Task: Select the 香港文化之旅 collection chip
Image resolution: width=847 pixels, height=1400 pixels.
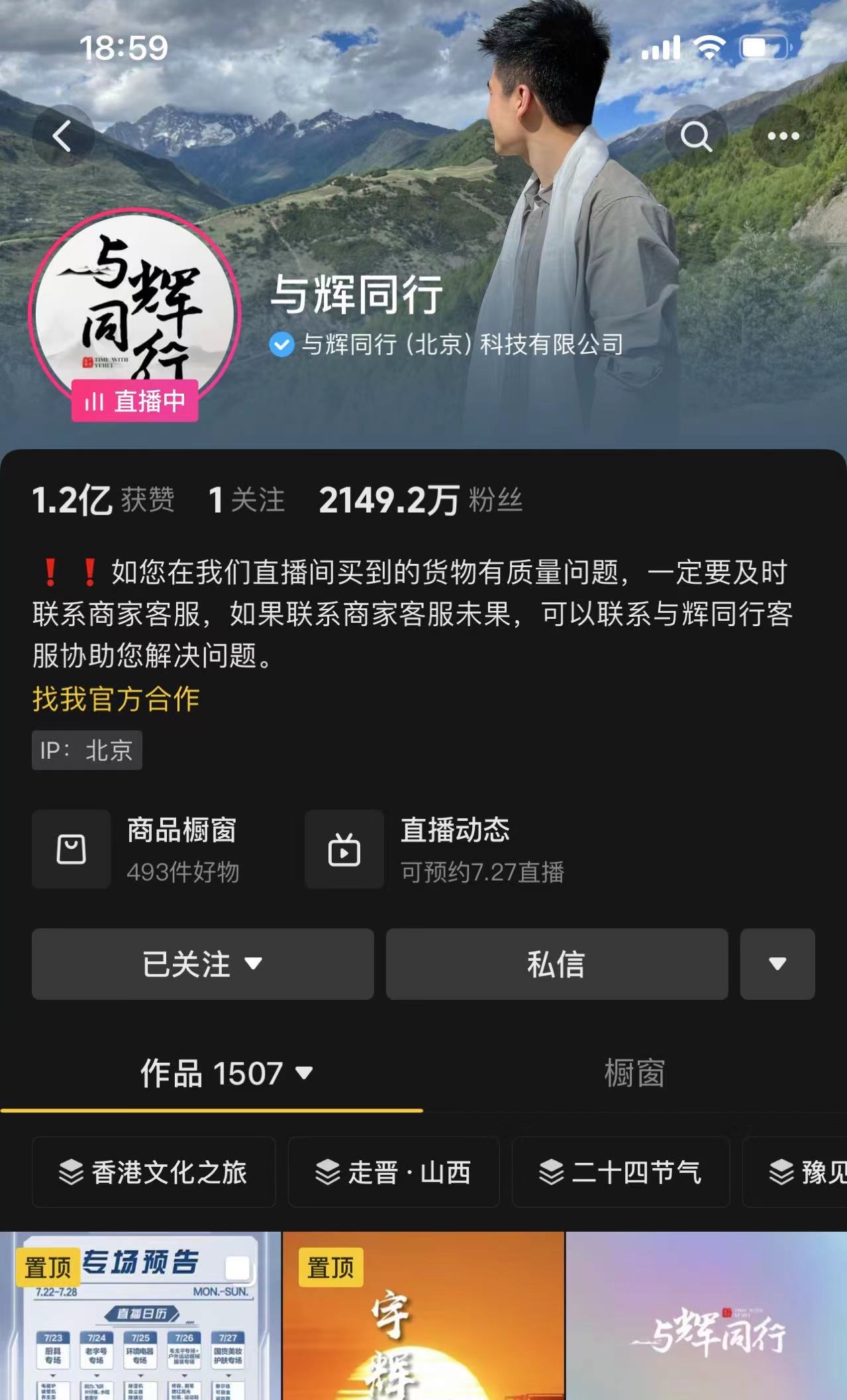Action: pos(154,1172)
